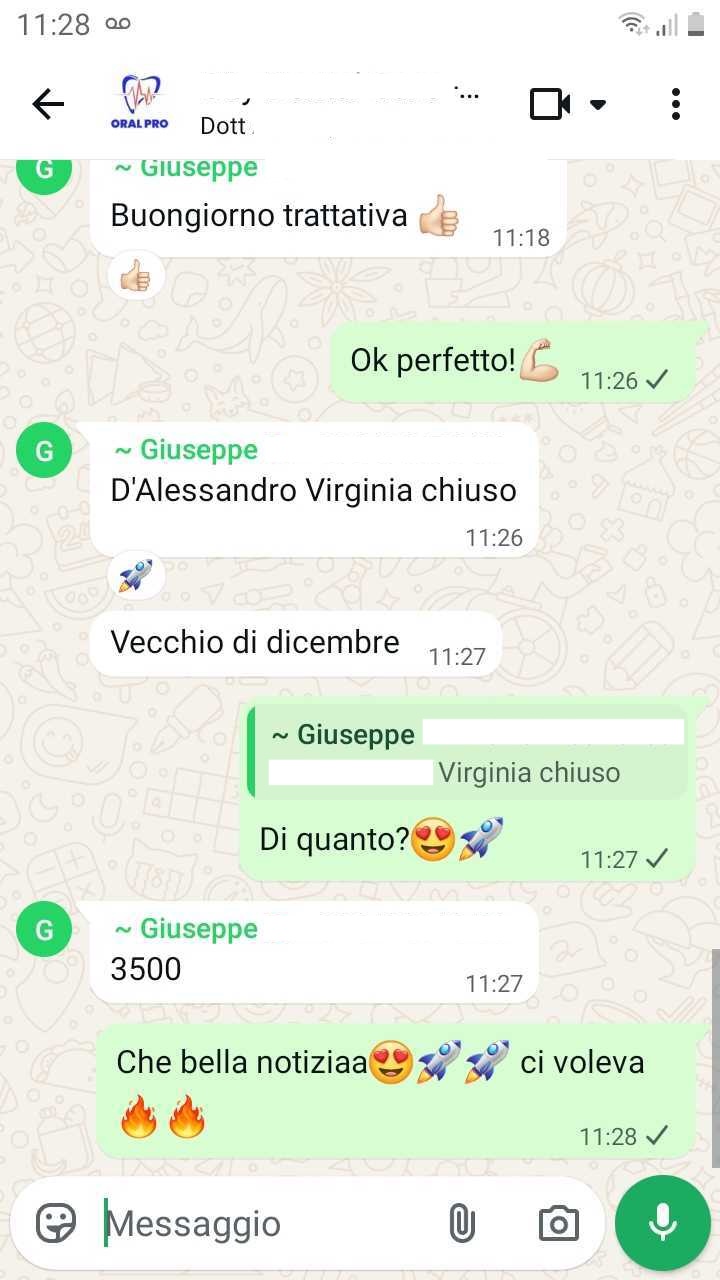The width and height of the screenshot is (720, 1280).
Task: Go back to the chats list
Action: coord(48,104)
